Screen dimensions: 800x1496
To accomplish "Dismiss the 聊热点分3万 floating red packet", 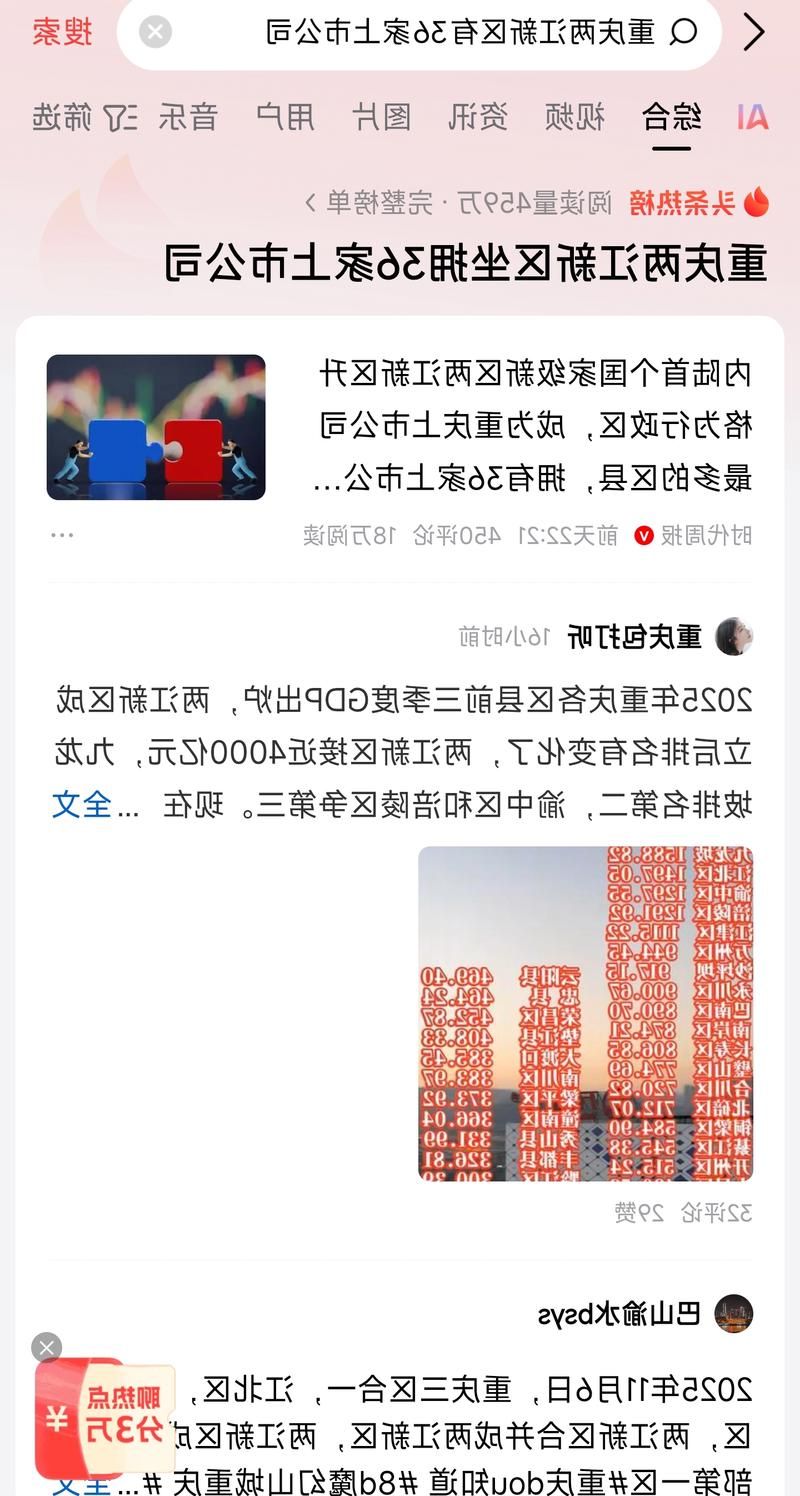I will click(x=46, y=1347).
